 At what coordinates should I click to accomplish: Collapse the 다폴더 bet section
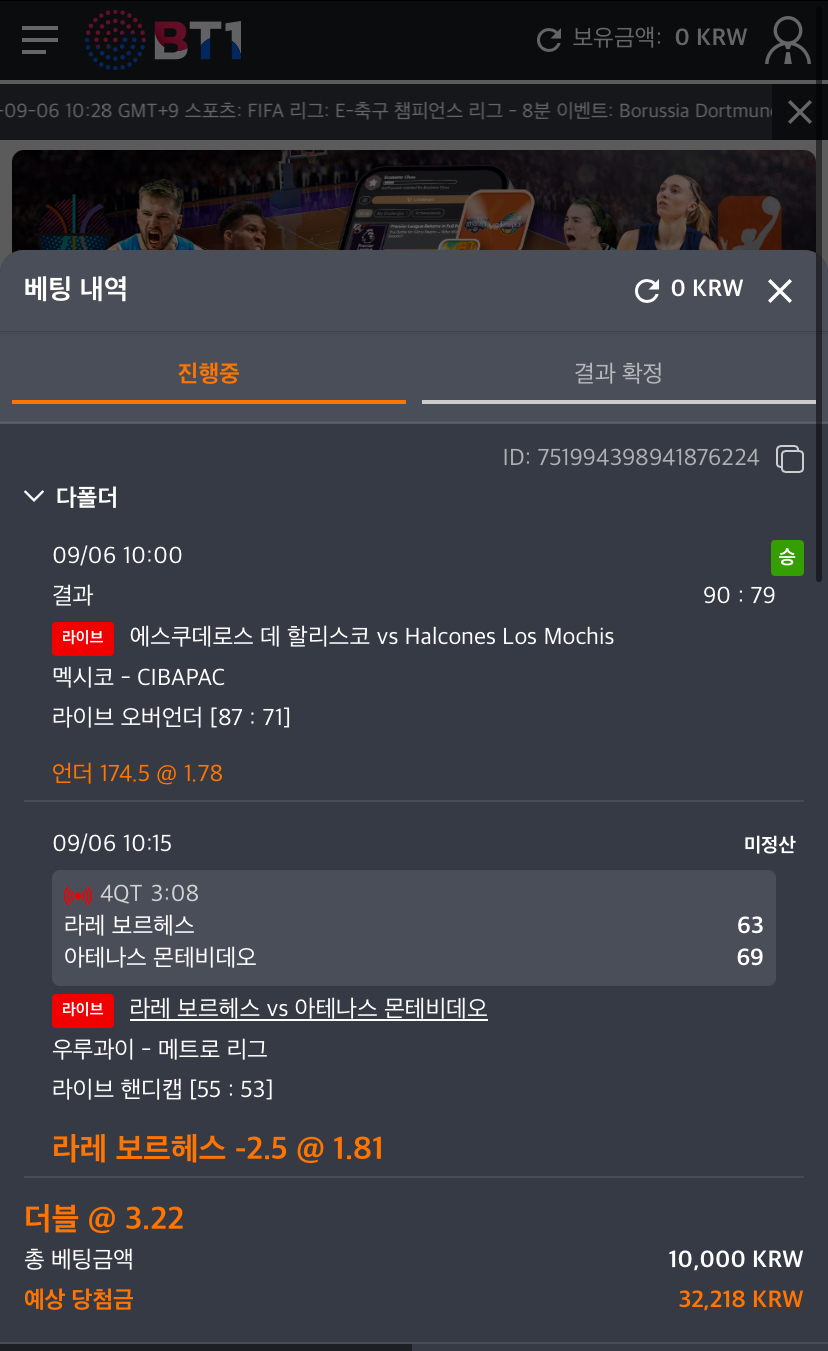coord(34,496)
